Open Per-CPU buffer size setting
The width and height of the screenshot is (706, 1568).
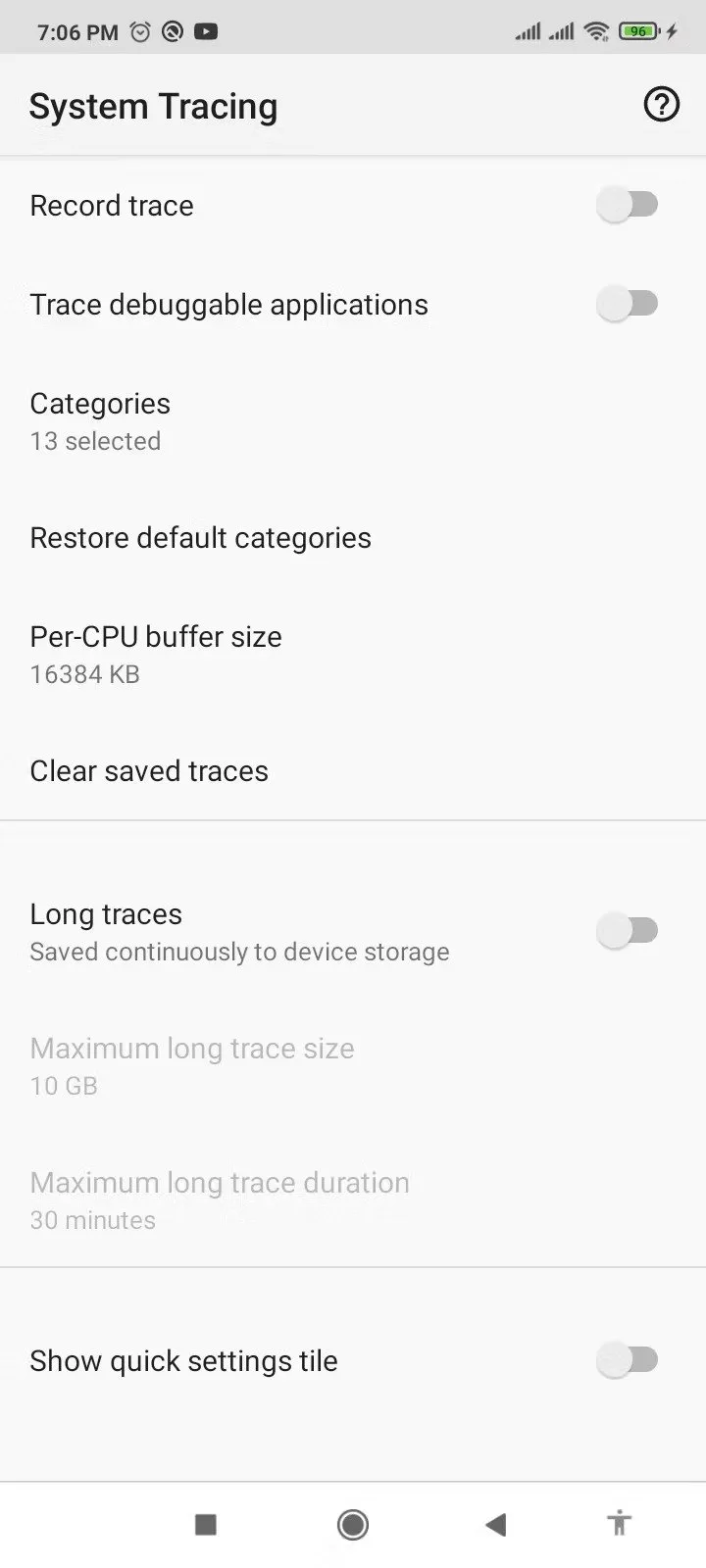point(155,654)
